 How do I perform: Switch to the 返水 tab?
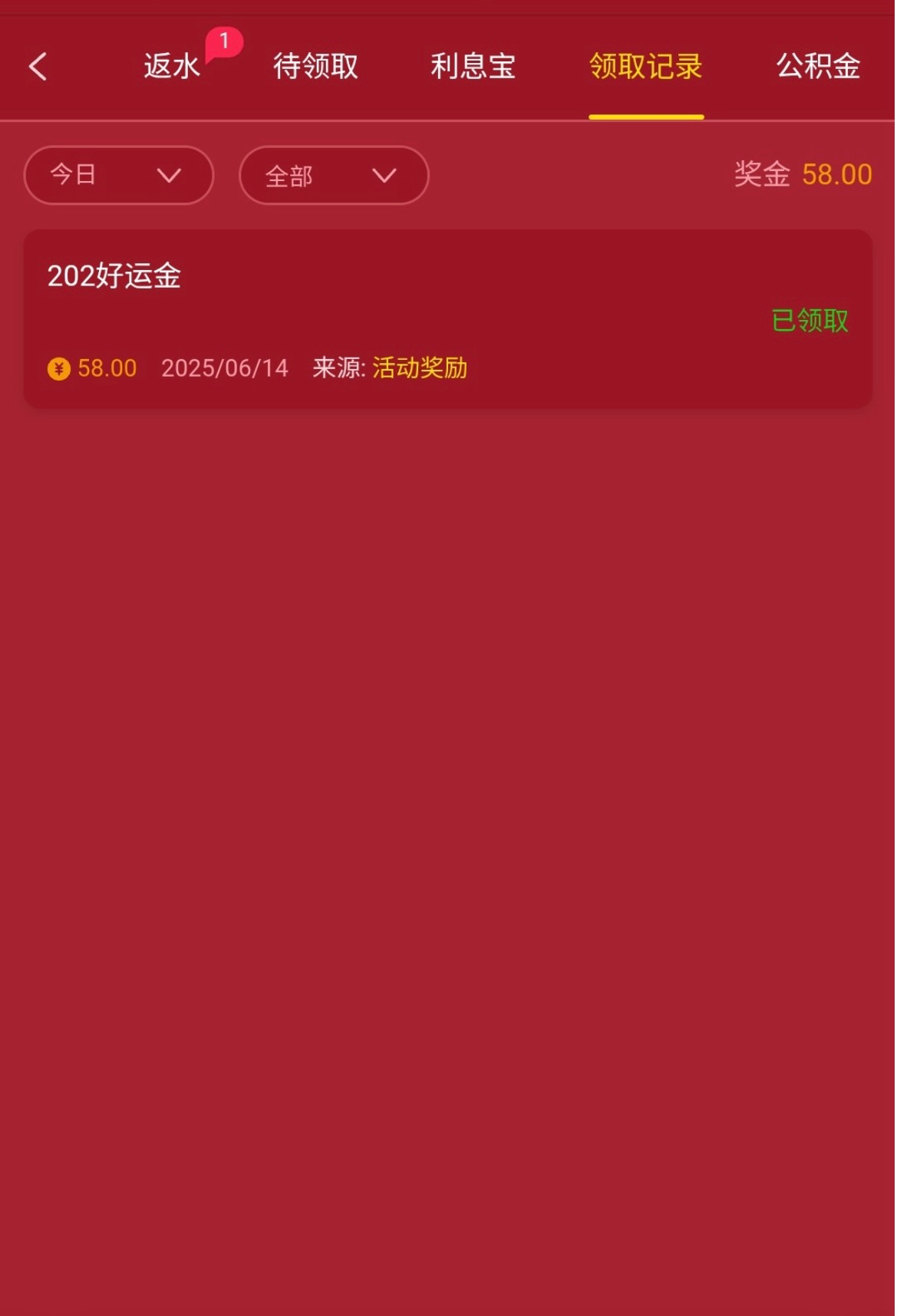click(172, 67)
